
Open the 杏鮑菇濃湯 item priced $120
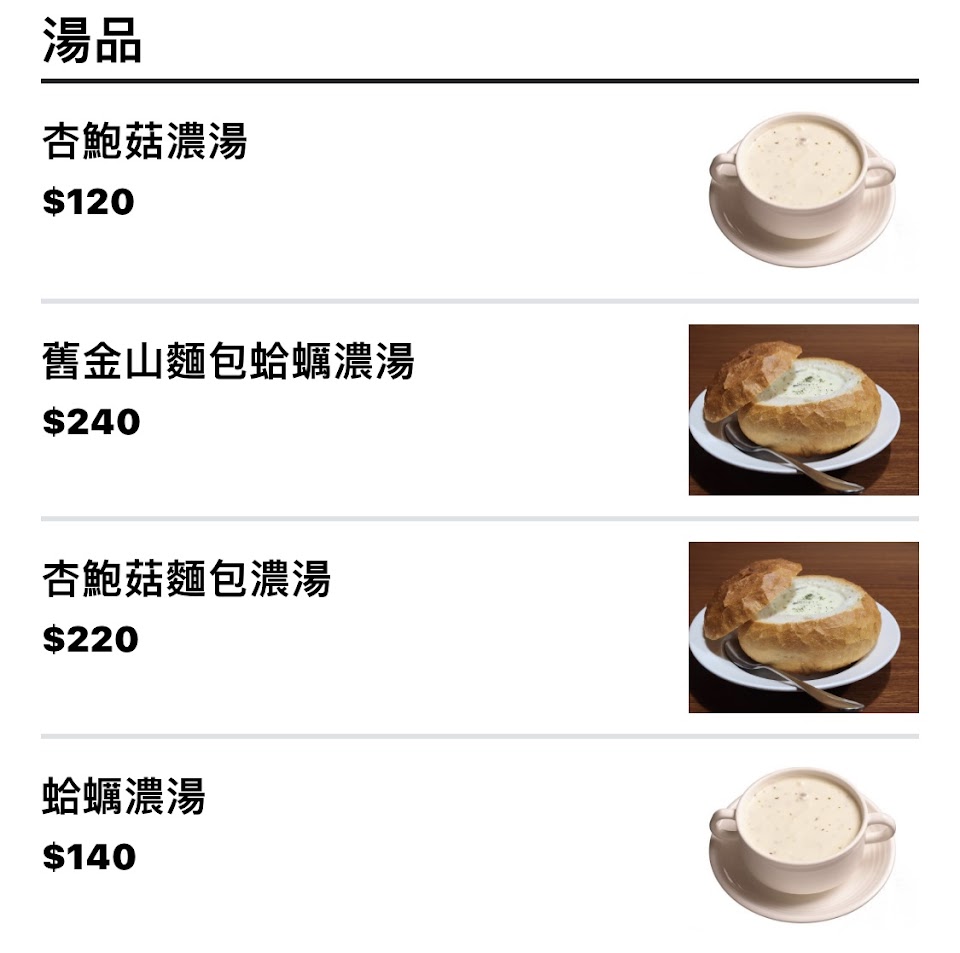click(145, 143)
